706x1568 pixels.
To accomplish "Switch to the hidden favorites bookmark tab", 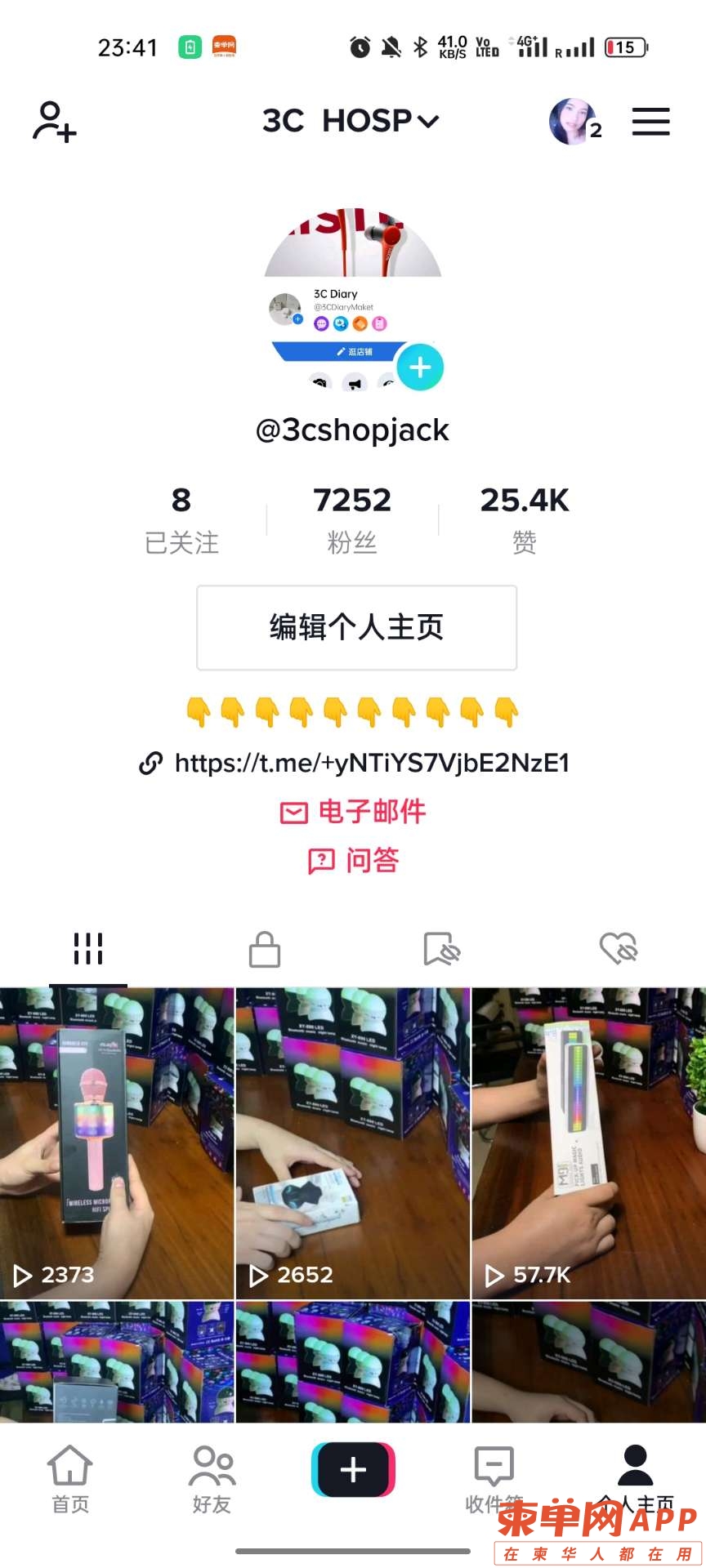I will click(x=441, y=949).
